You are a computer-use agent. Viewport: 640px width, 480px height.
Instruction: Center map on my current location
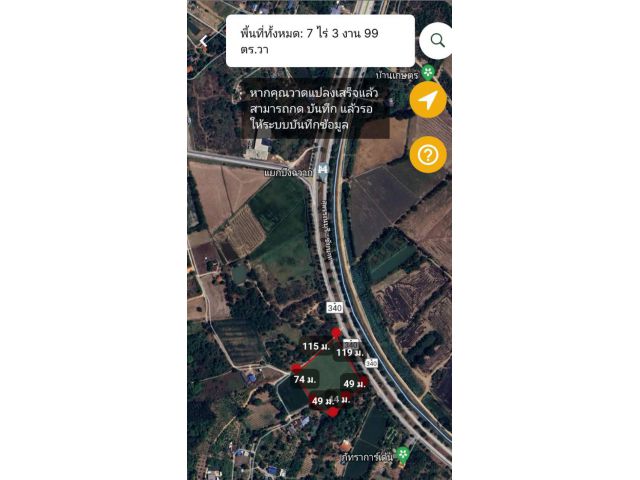click(x=428, y=100)
